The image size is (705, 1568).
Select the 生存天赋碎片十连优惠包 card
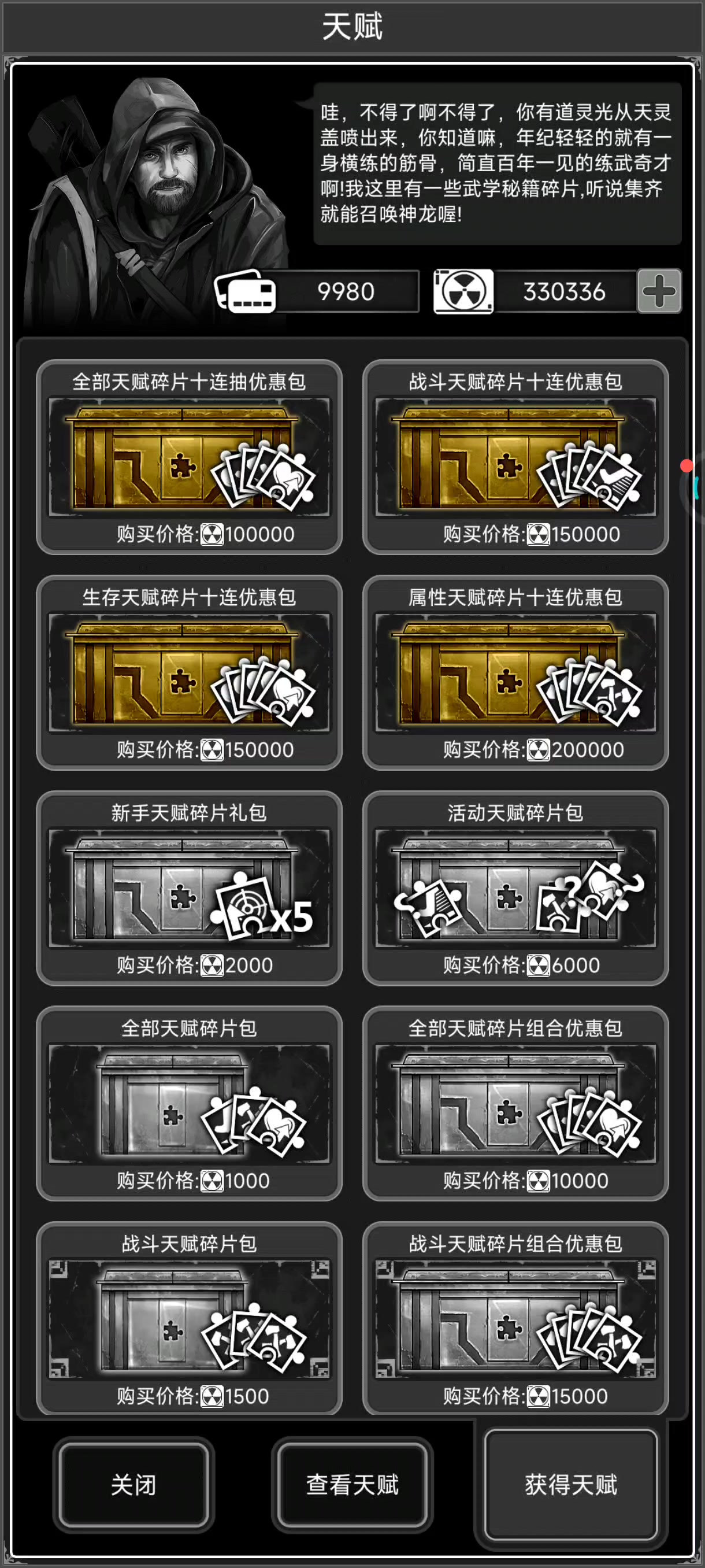tap(189, 672)
